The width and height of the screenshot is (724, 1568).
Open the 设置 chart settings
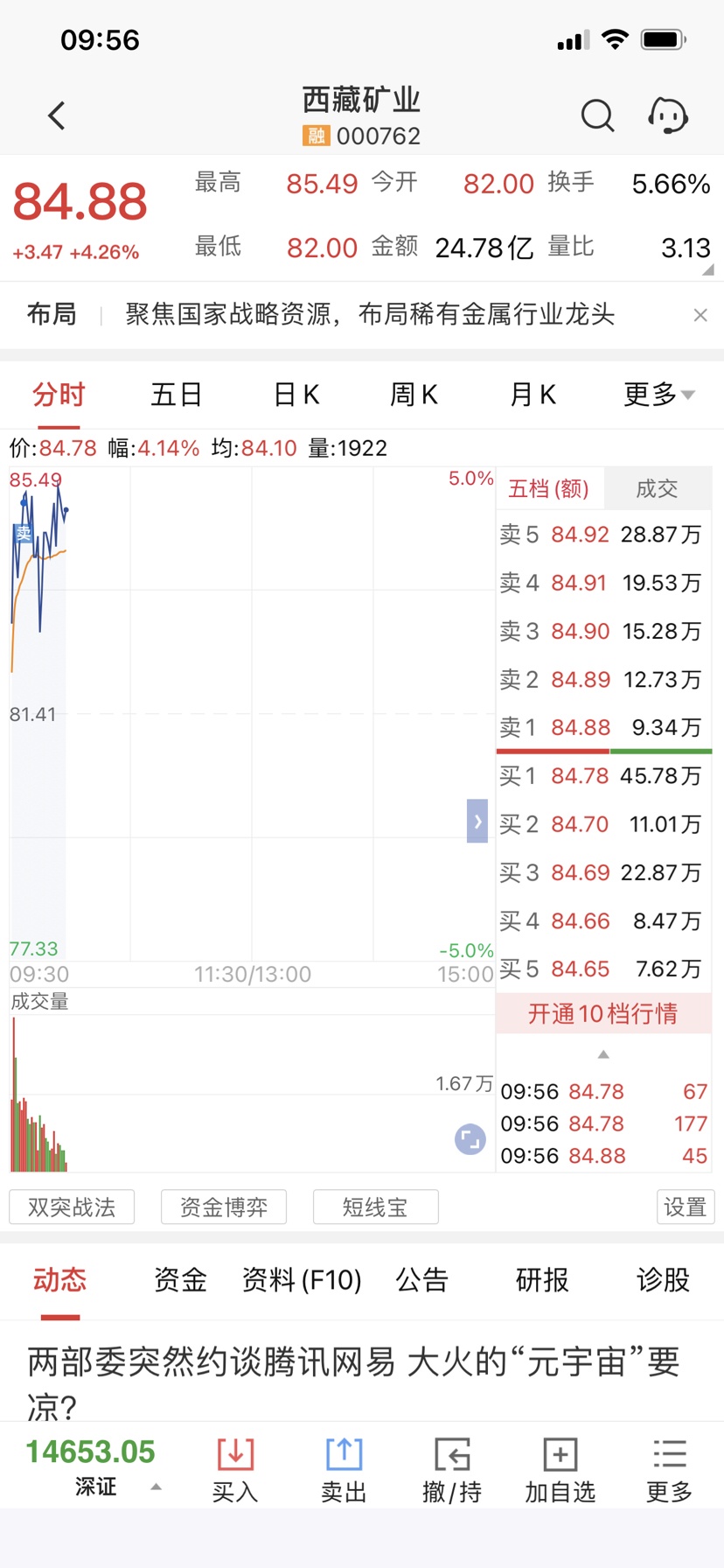pos(686,1207)
